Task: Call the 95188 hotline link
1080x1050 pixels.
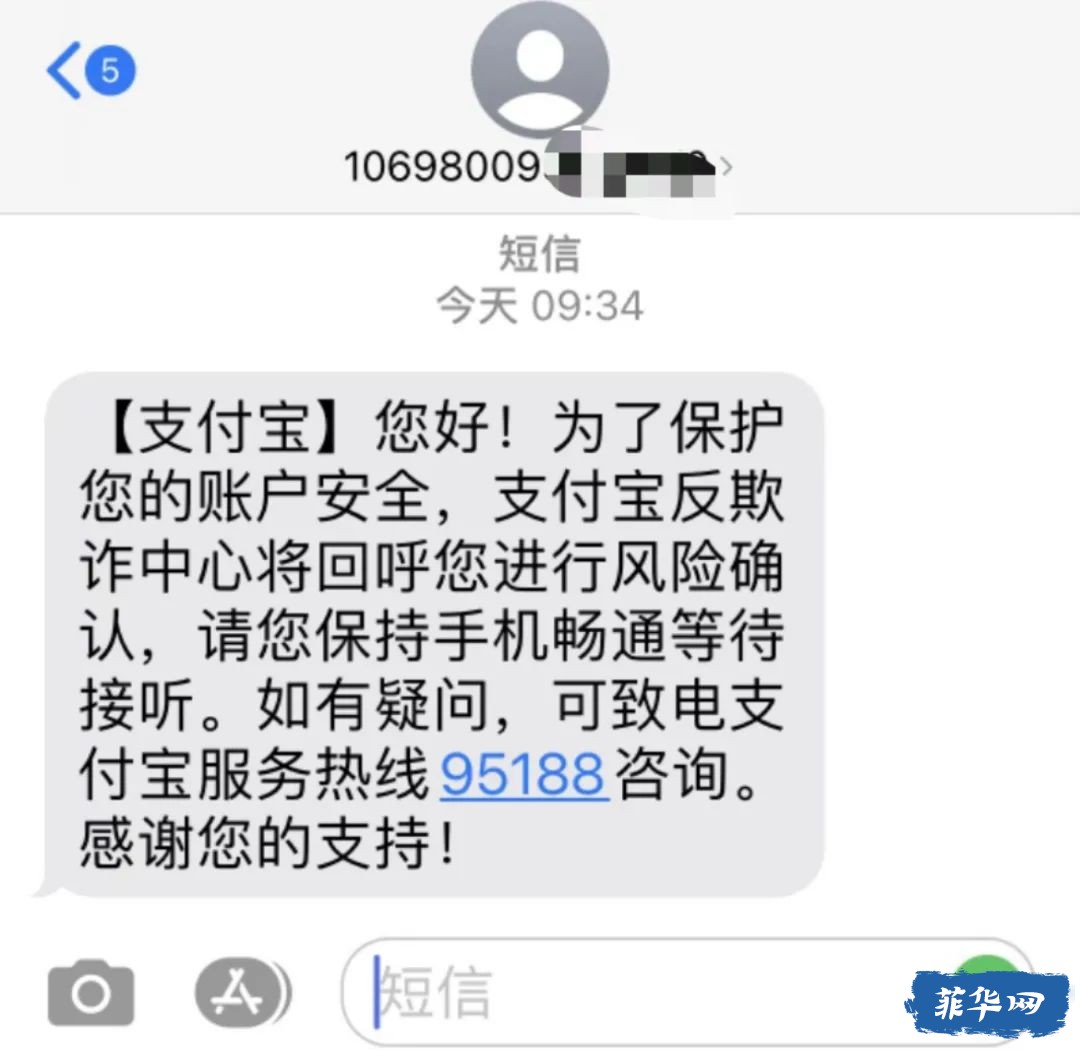Action: (524, 775)
